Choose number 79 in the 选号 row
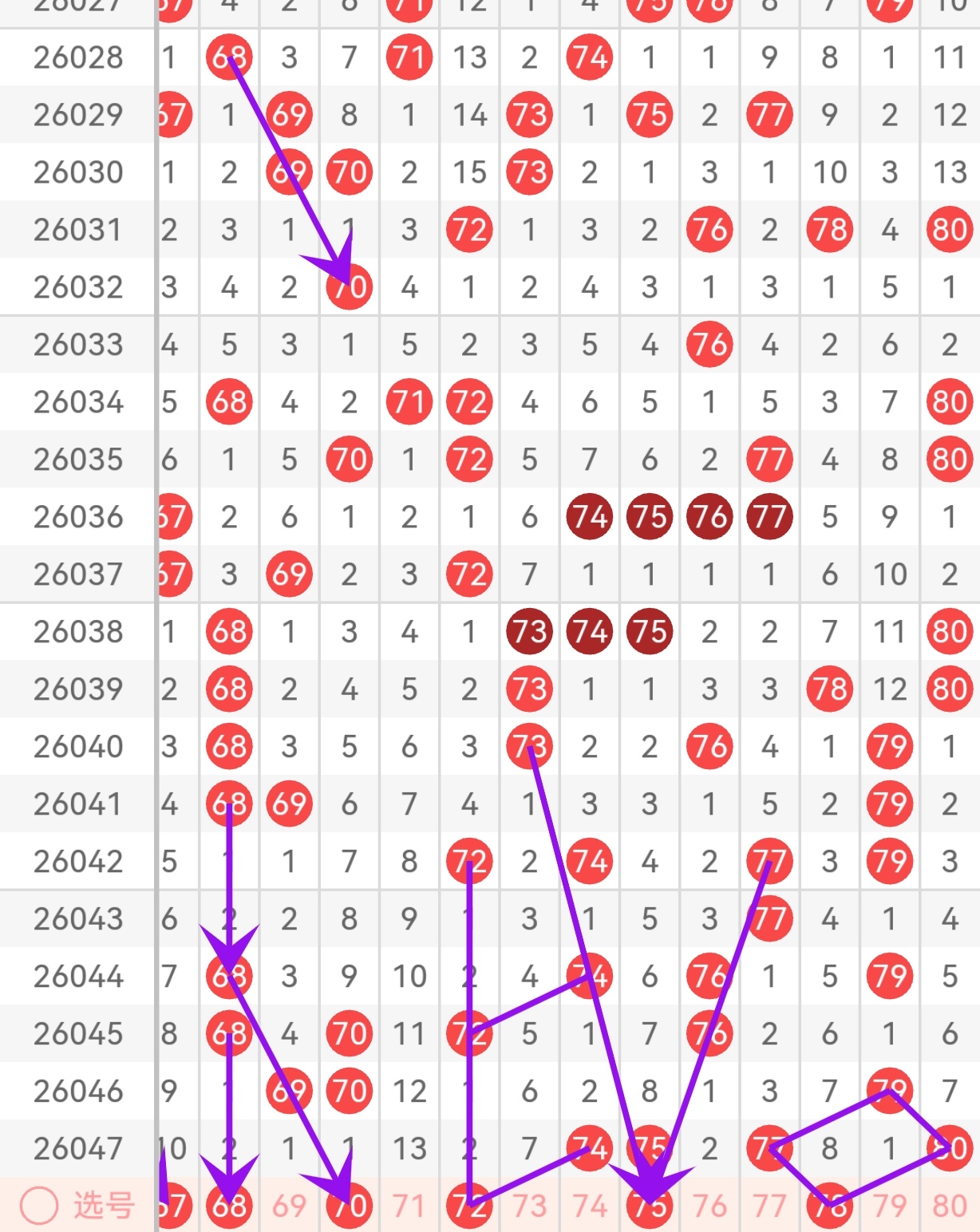980x1232 pixels. [890, 1206]
